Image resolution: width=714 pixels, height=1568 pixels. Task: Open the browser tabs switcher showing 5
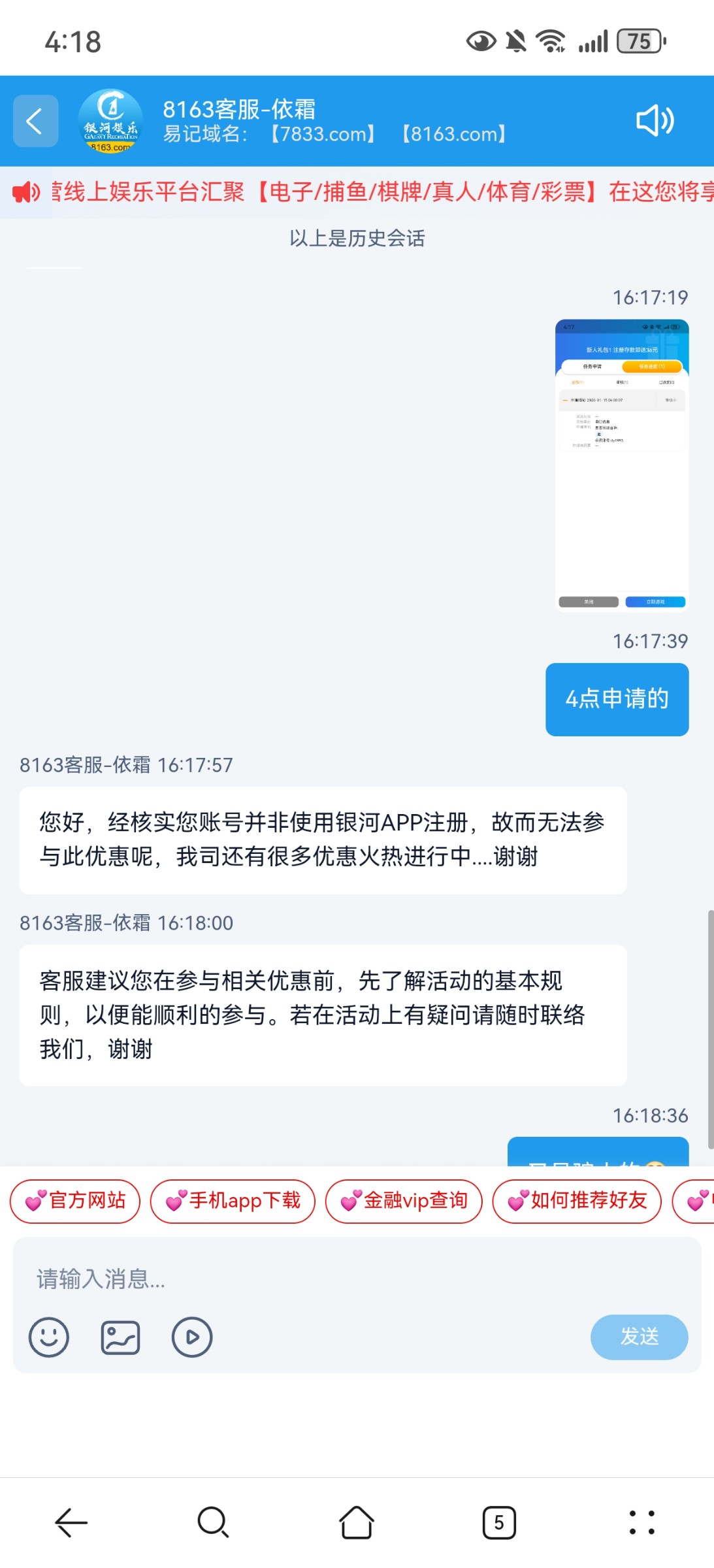pyautogui.click(x=499, y=1523)
